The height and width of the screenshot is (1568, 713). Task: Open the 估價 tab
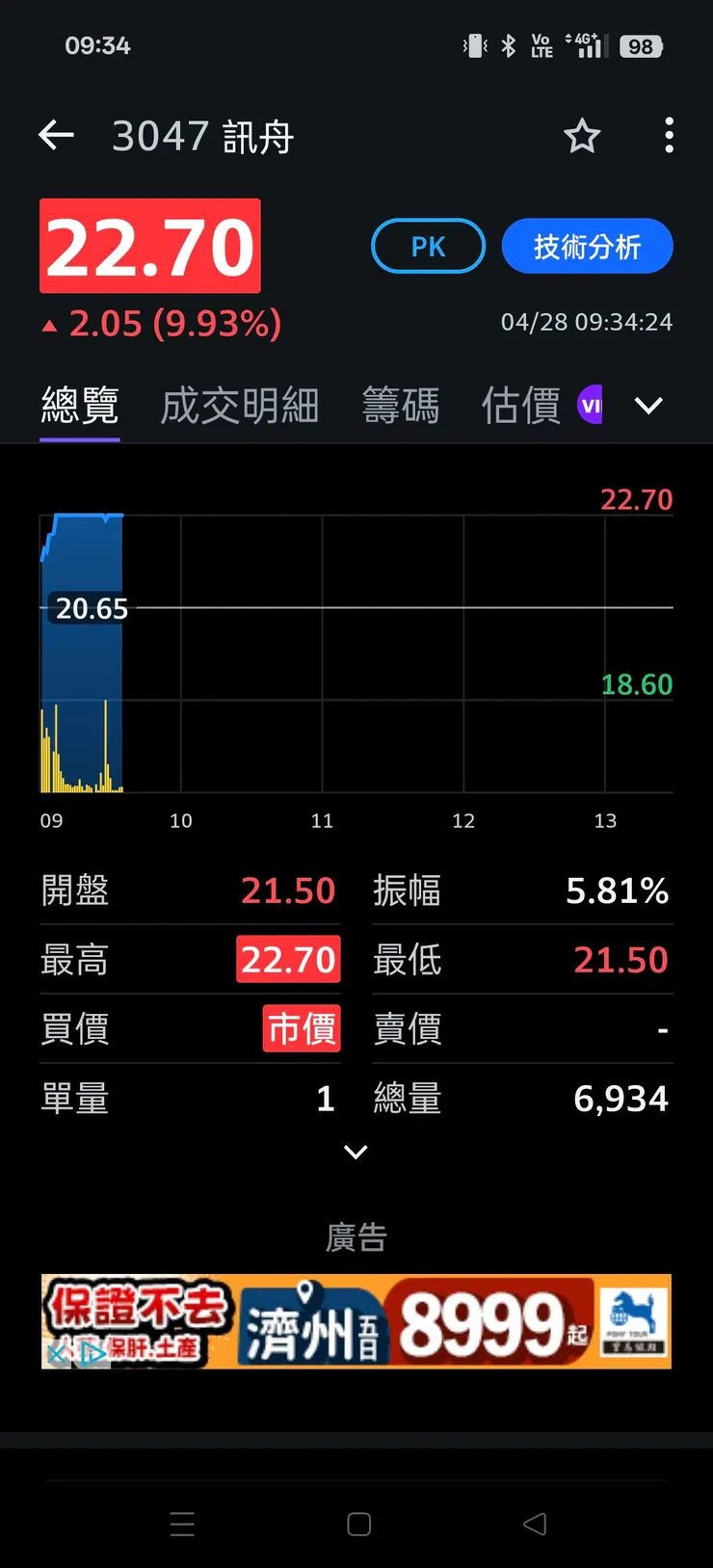519,406
